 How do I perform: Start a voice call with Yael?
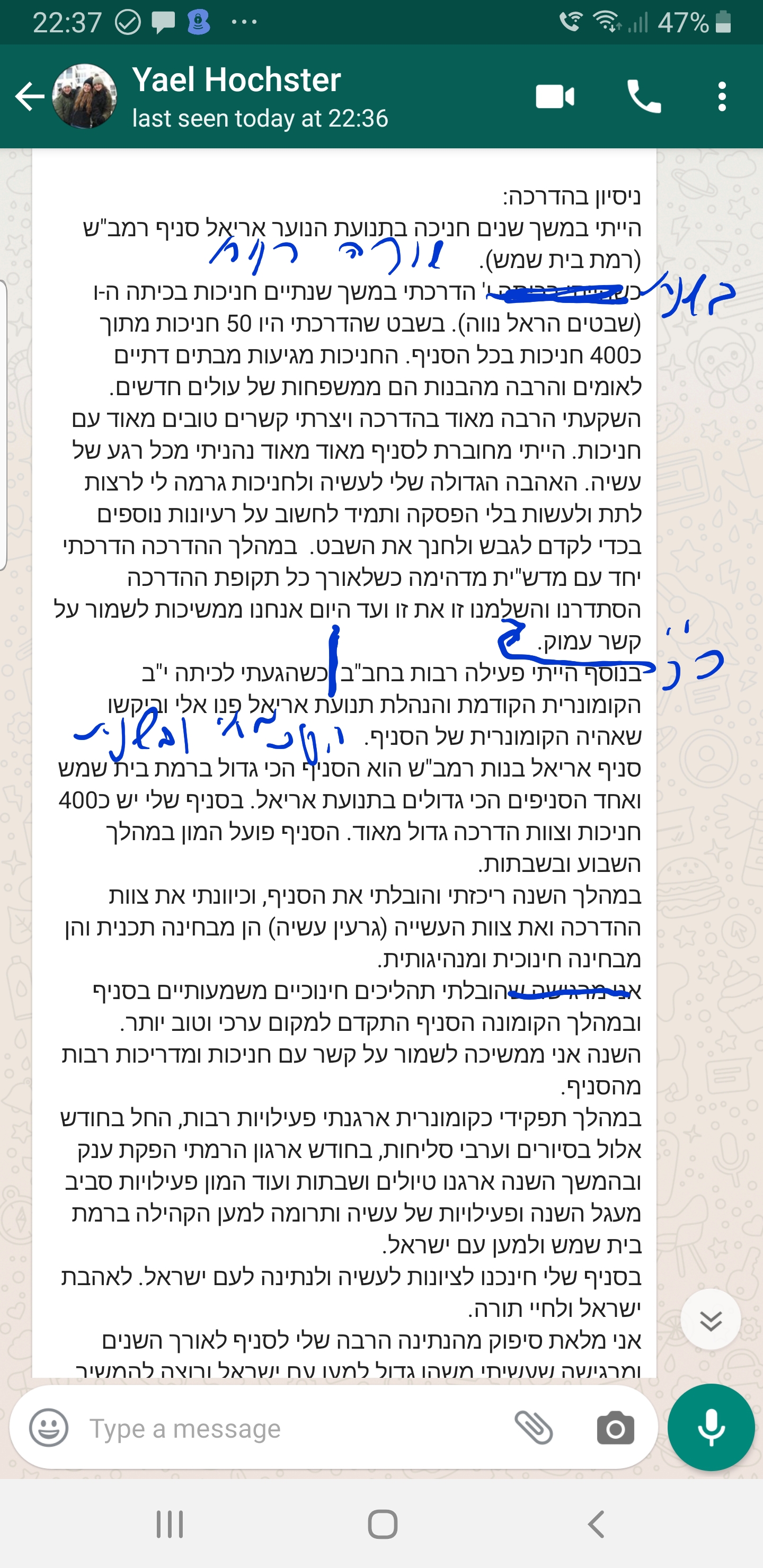pos(644,96)
